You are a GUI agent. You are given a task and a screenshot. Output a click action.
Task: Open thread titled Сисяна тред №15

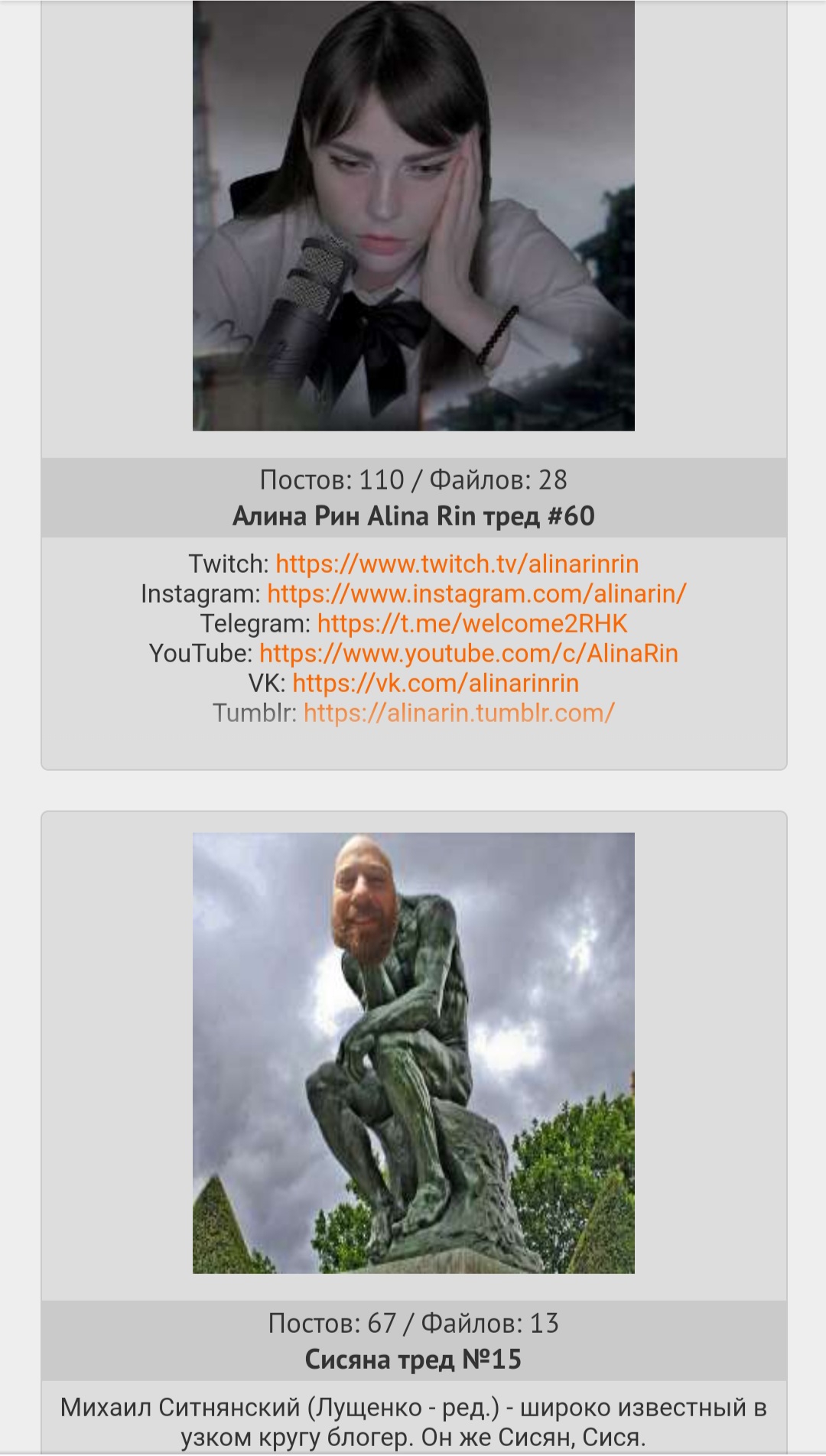pyautogui.click(x=413, y=1360)
